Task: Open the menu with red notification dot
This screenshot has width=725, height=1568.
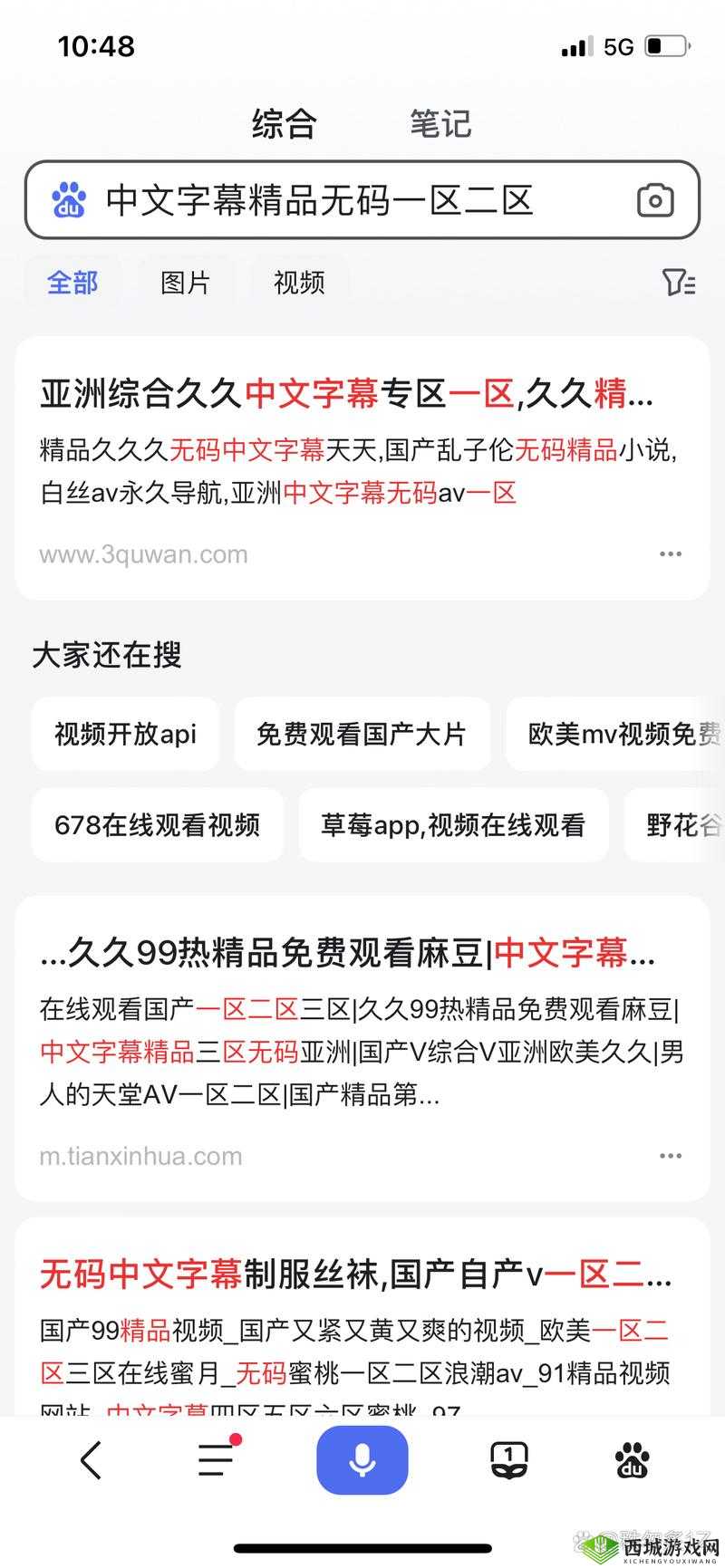Action: pos(215,1458)
